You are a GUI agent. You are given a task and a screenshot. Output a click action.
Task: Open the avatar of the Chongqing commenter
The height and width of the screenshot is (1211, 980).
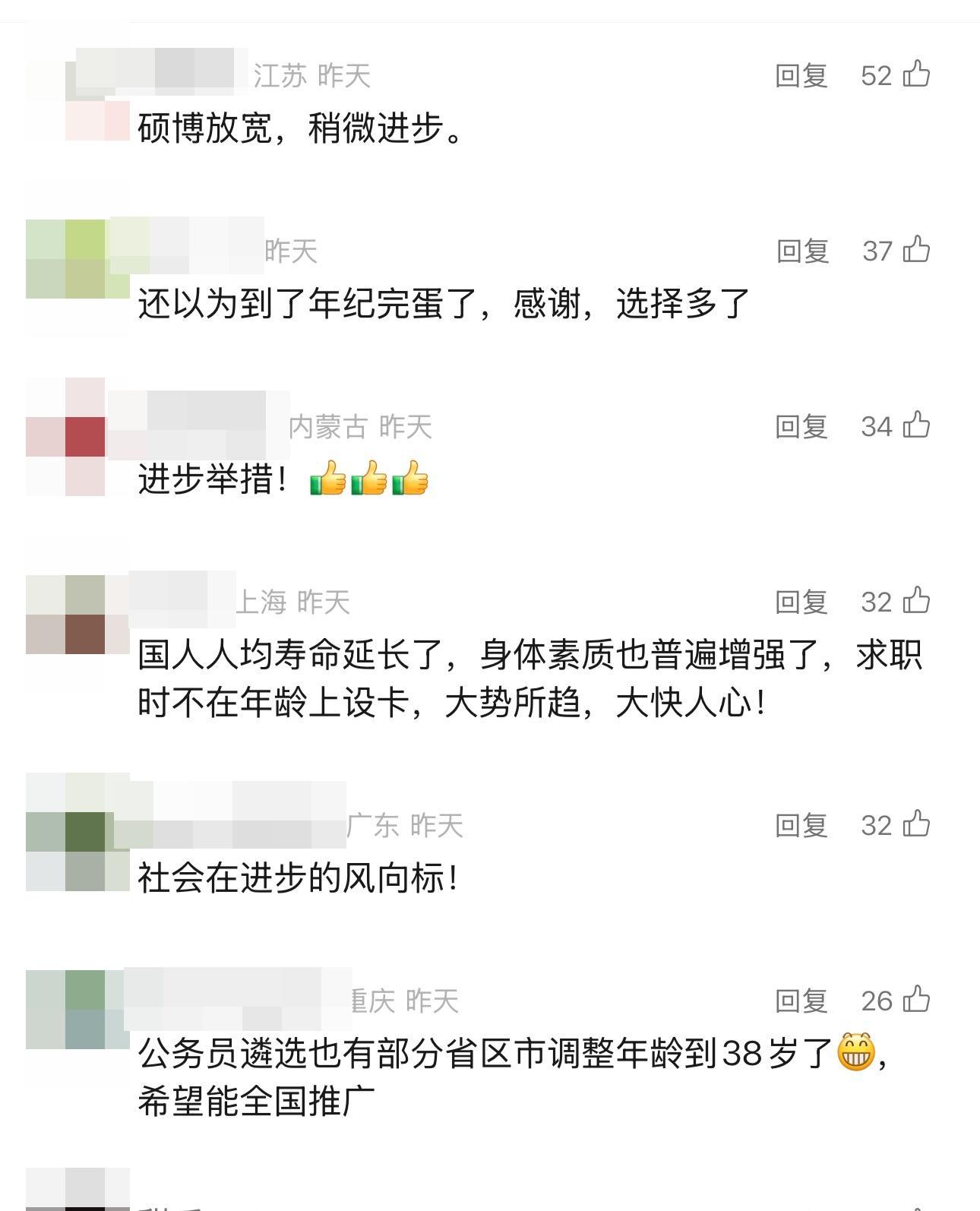[76, 1009]
